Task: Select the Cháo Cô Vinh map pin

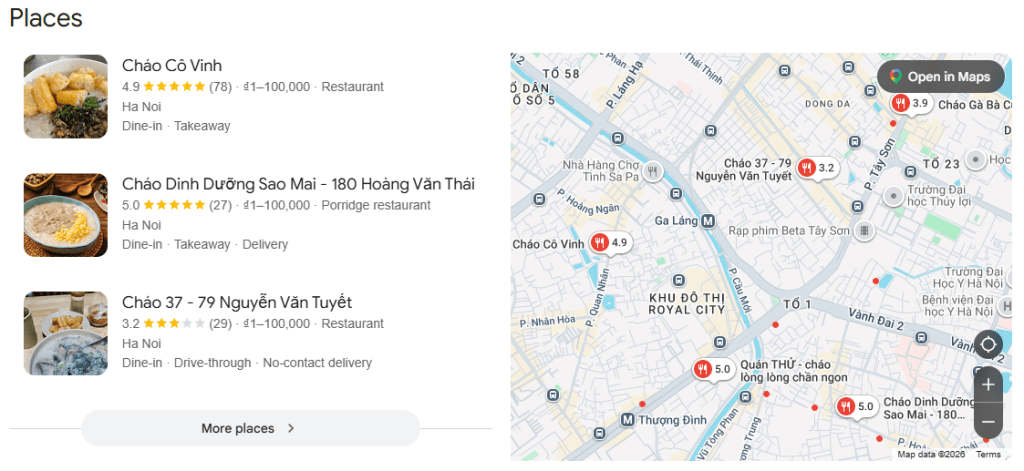Action: point(600,242)
